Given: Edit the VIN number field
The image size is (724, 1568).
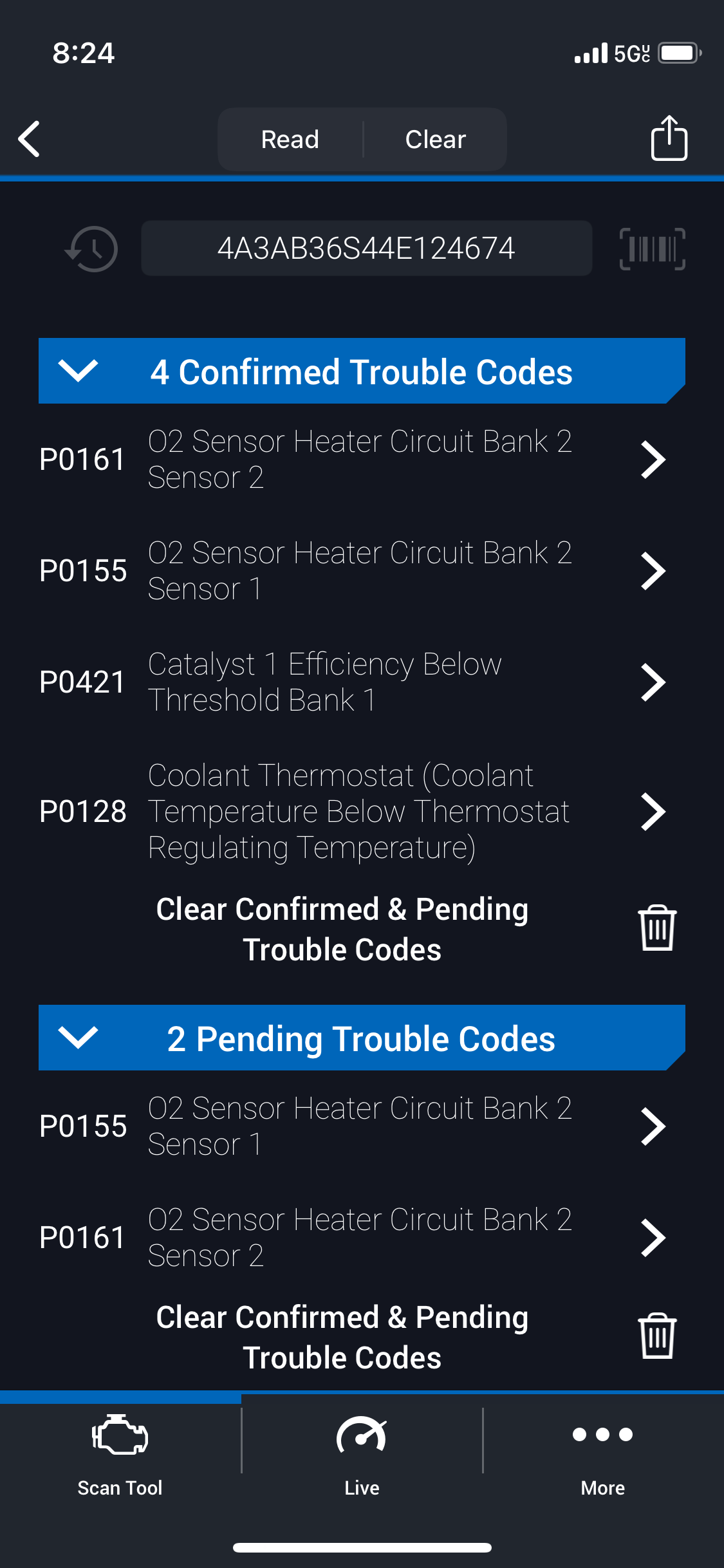Looking at the screenshot, I should 366,248.
